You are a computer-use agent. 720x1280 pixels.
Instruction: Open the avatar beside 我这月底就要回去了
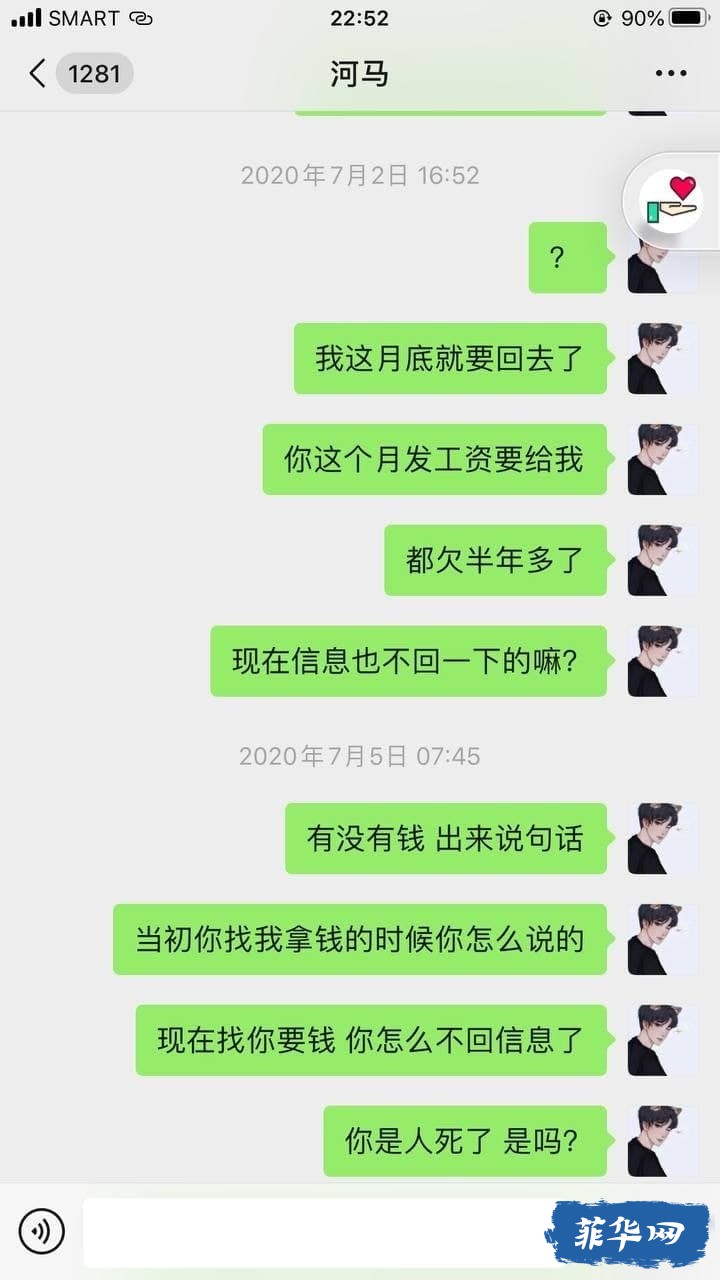(662, 358)
